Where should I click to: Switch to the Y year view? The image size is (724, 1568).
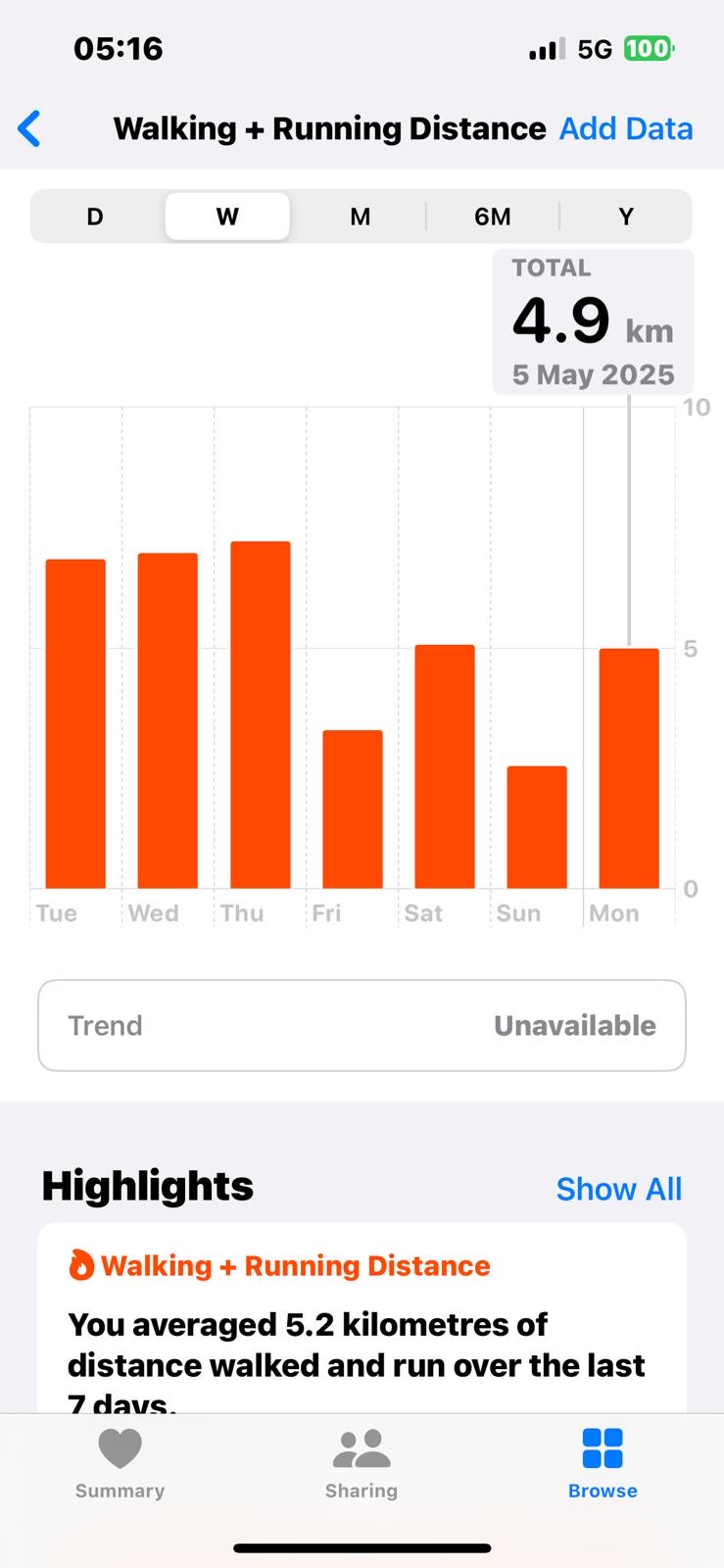tap(626, 217)
